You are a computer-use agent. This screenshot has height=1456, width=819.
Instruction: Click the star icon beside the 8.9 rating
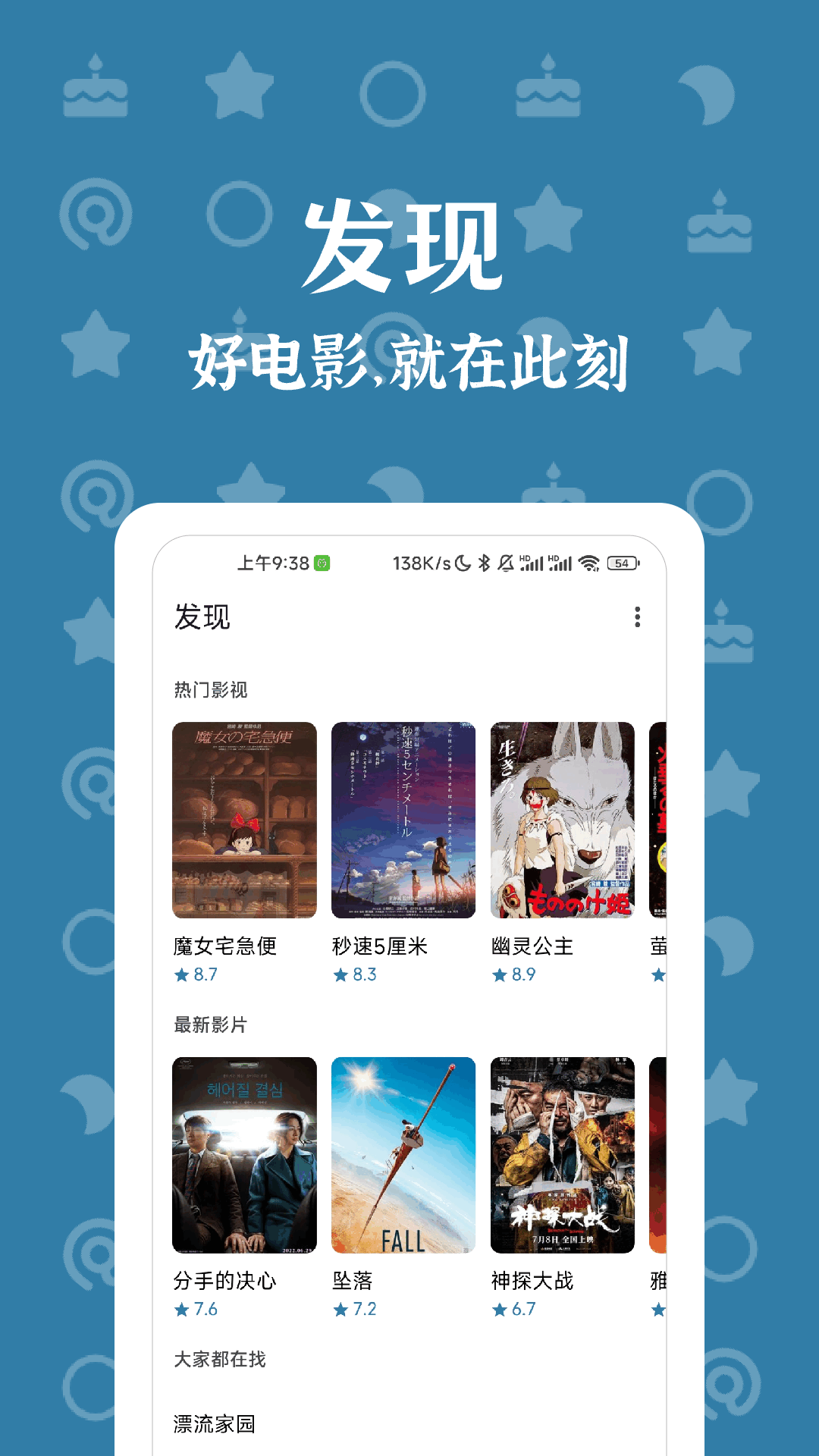(498, 974)
